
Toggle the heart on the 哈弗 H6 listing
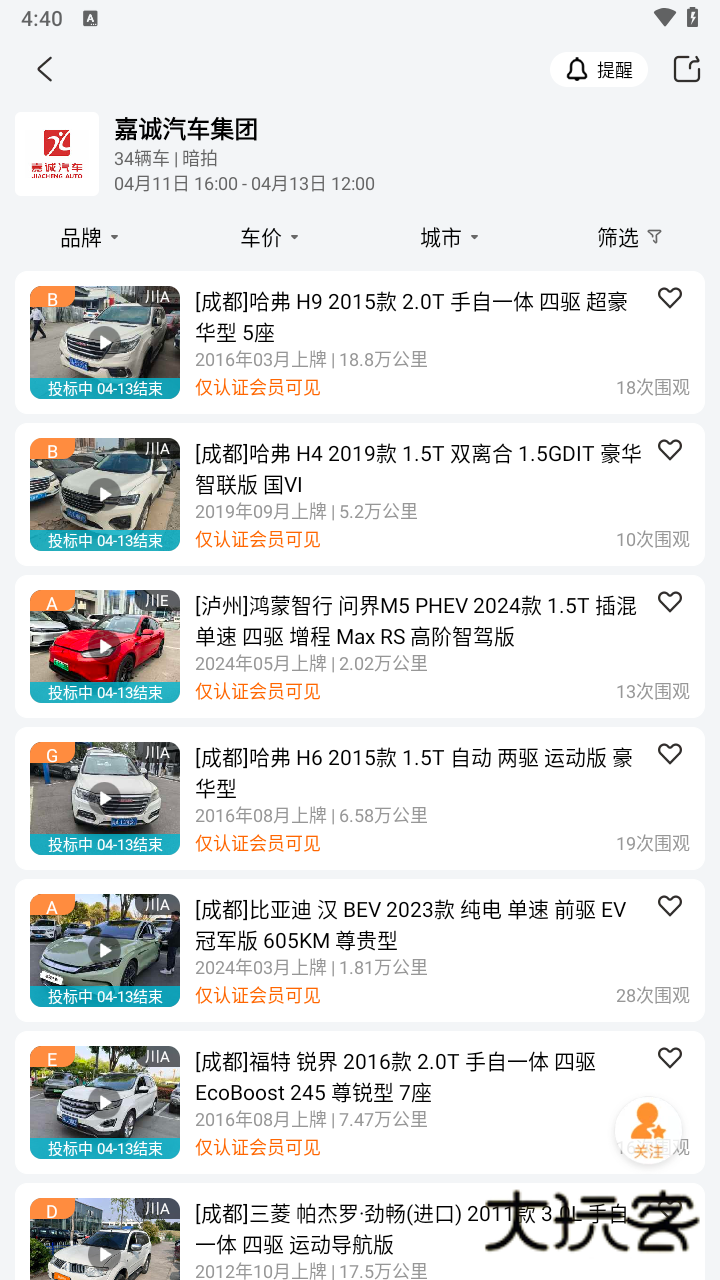click(670, 754)
